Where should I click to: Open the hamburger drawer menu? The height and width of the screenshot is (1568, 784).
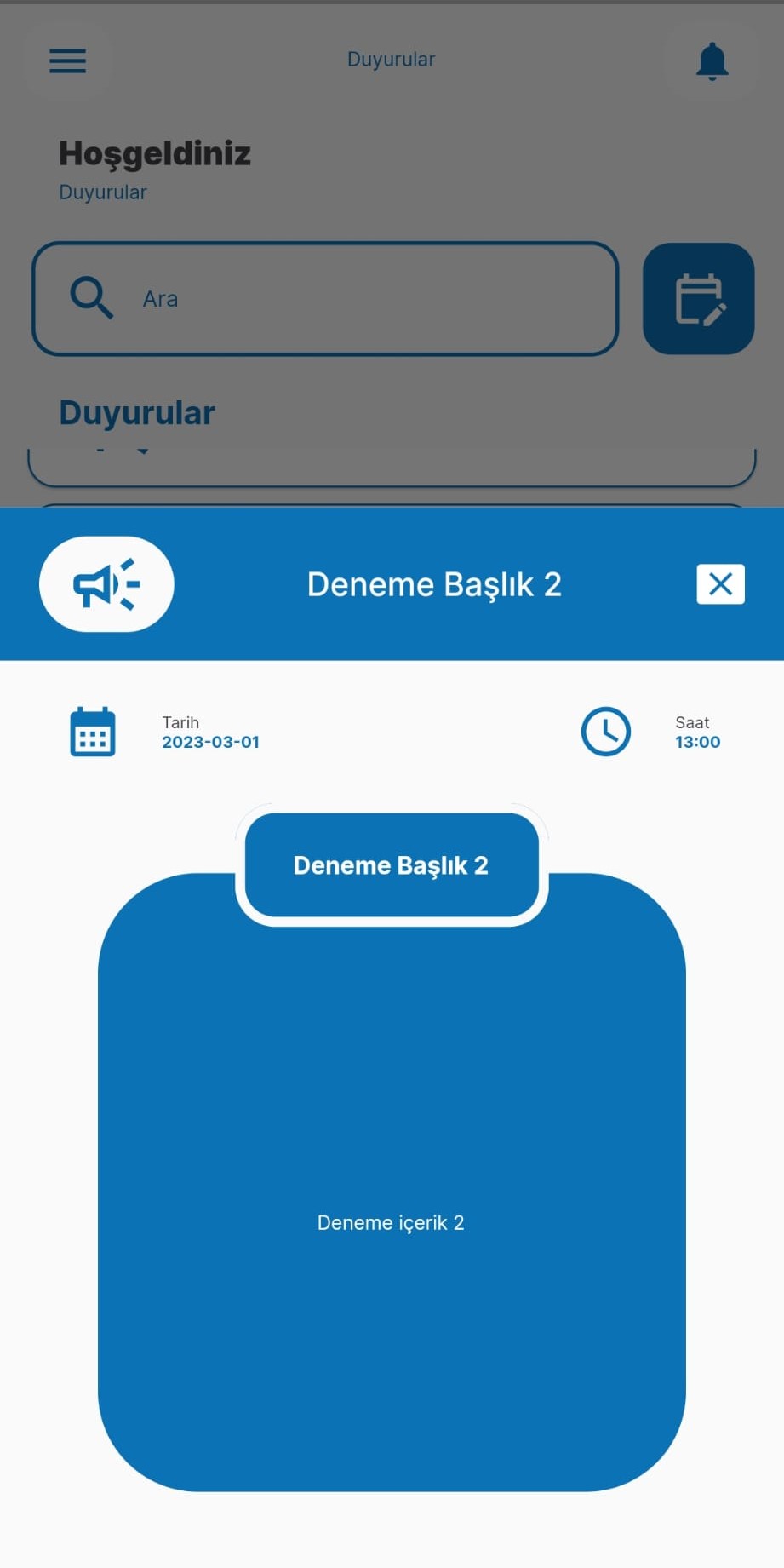(67, 60)
